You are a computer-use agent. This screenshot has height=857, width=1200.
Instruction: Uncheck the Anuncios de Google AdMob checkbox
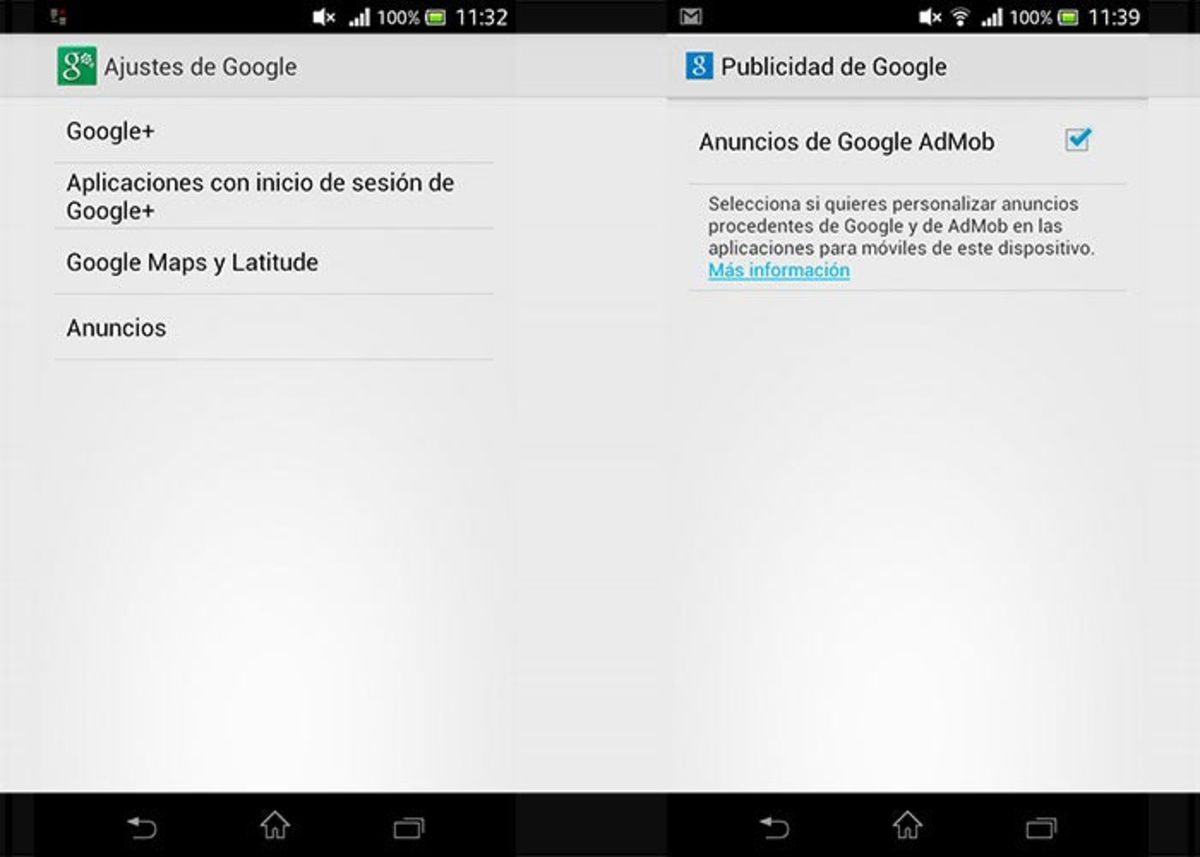pos(1077,141)
